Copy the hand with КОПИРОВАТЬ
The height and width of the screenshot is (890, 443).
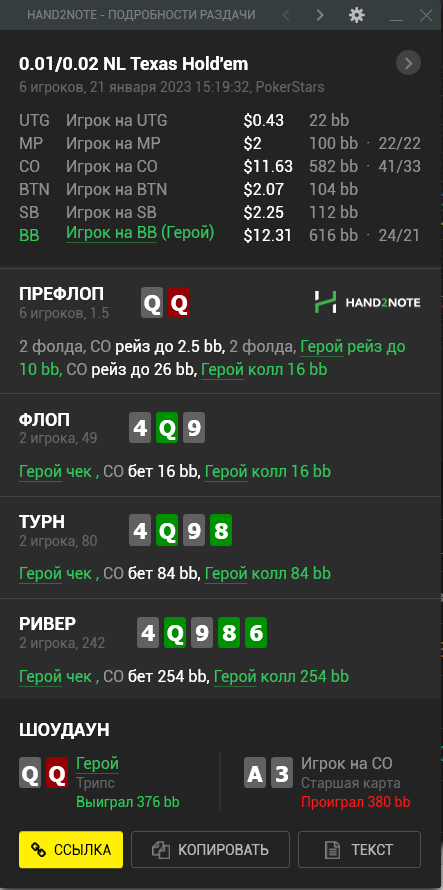[x=211, y=850]
